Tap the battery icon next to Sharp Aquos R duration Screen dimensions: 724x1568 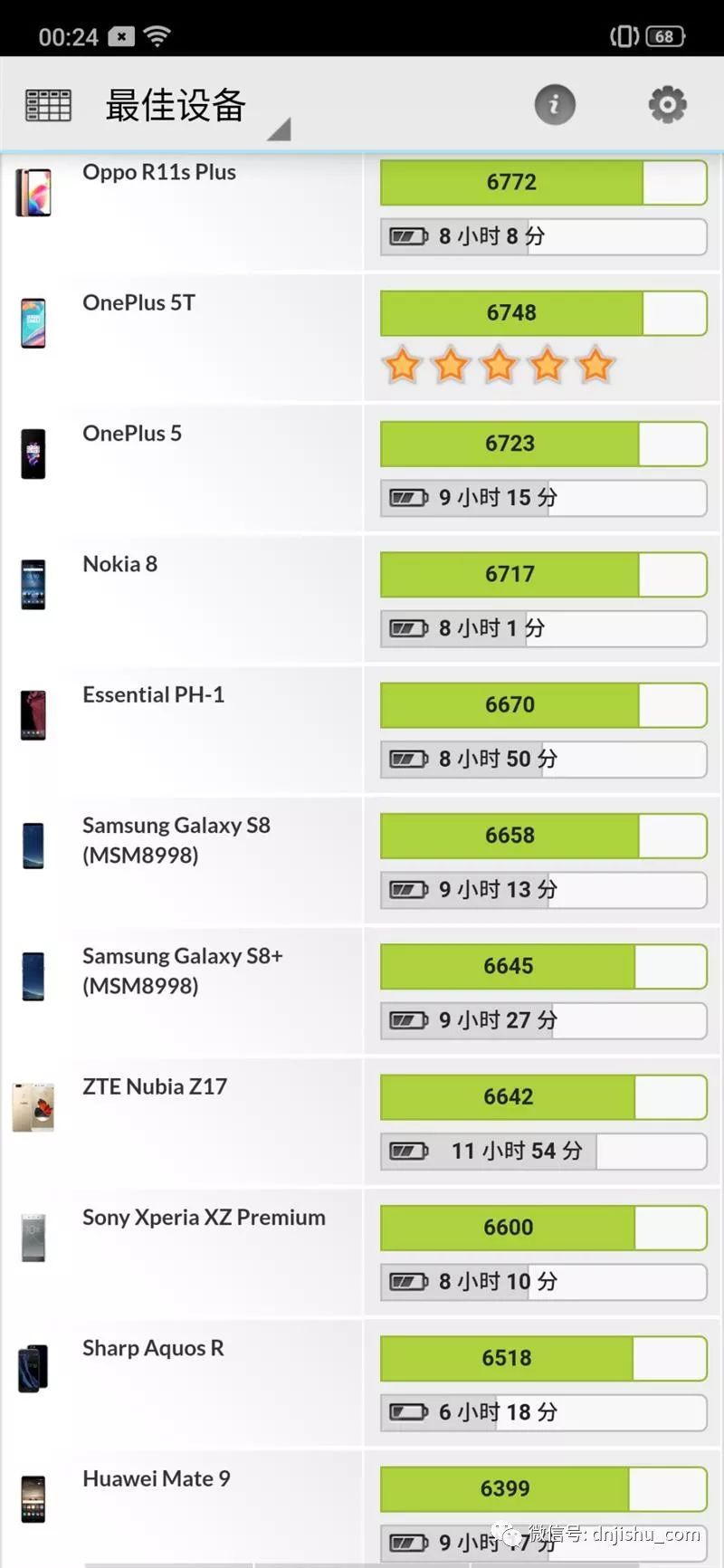click(x=407, y=1412)
